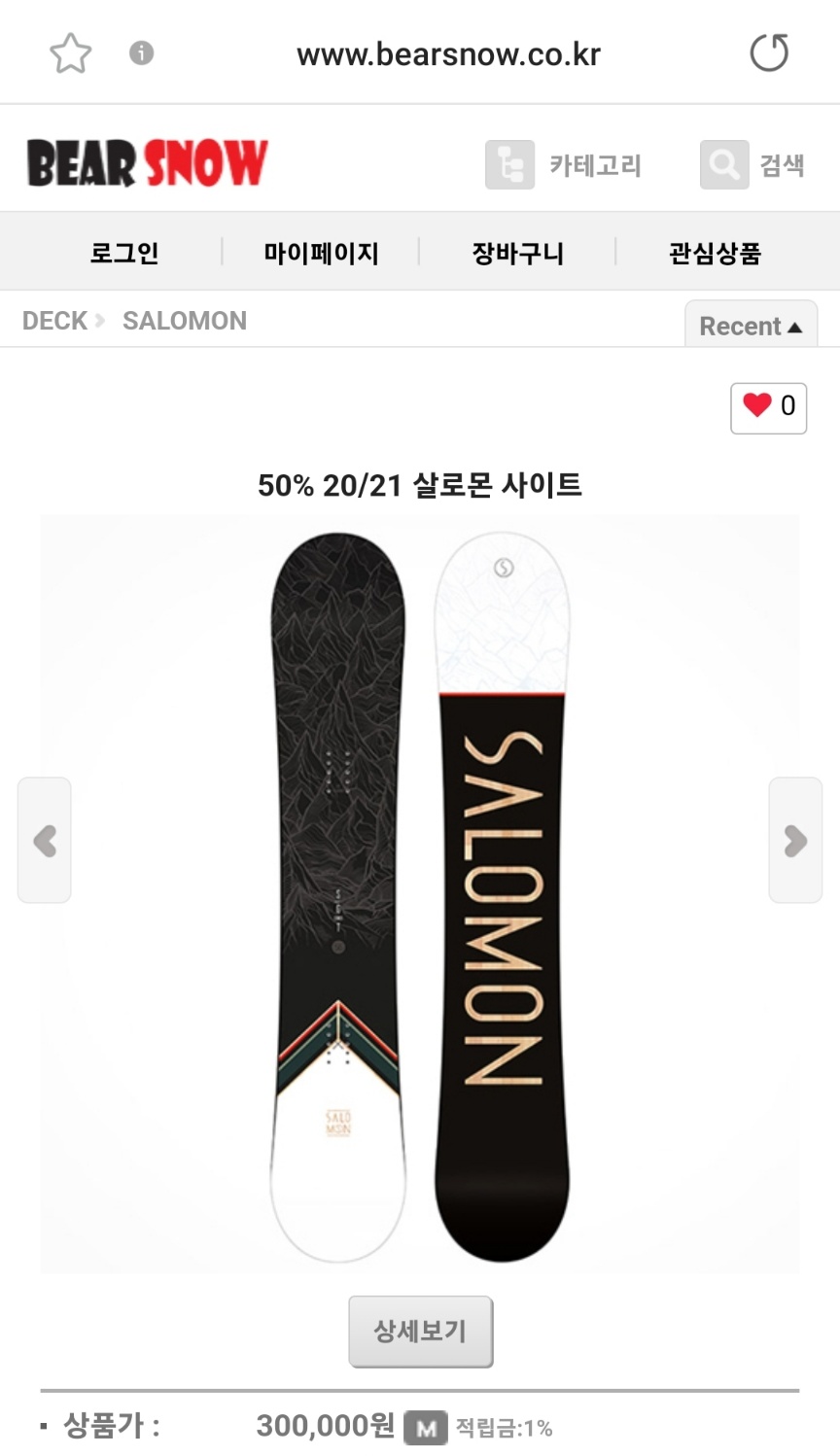Open 관심상품 wishlist

click(715, 253)
